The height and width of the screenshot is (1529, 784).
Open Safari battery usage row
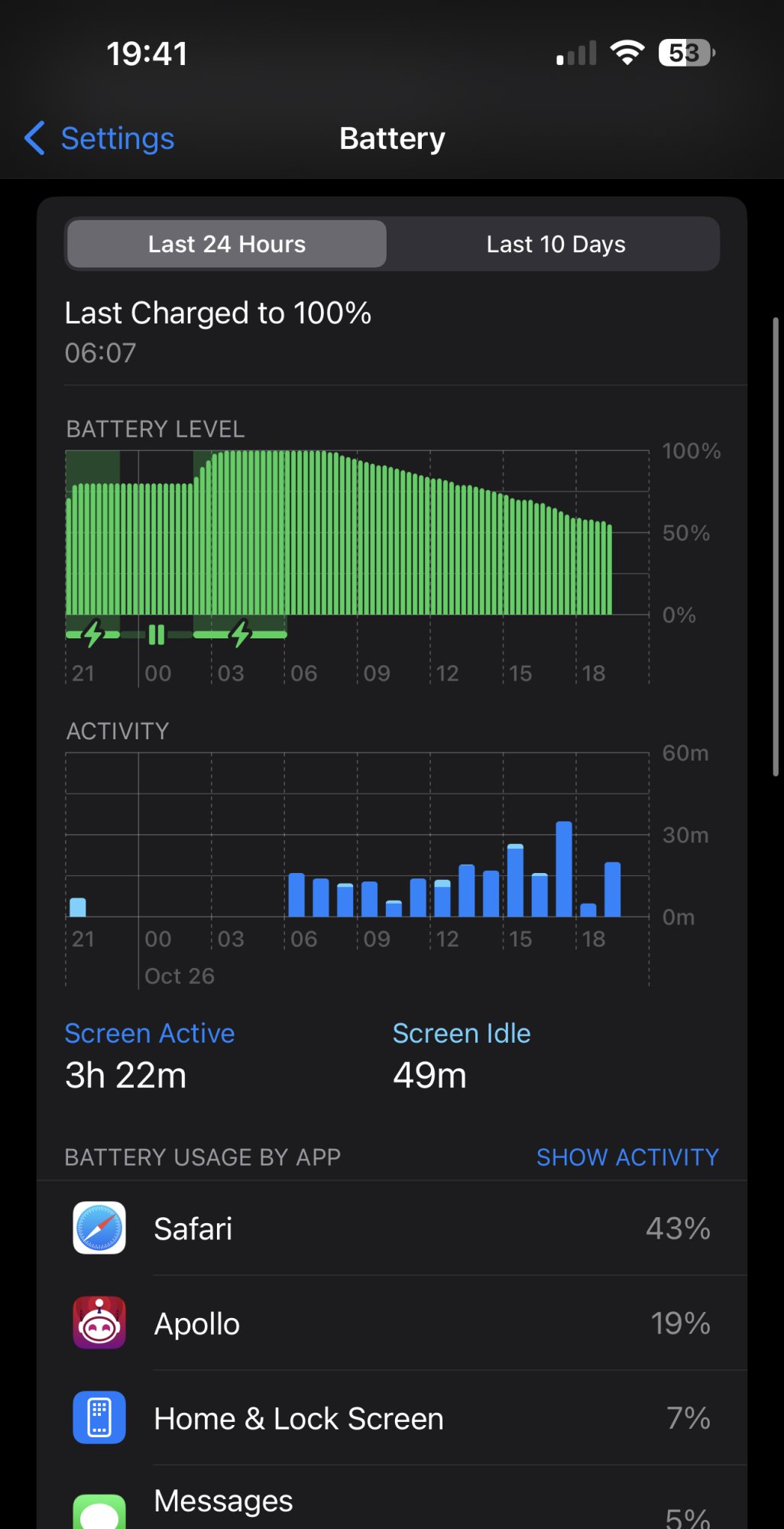point(391,1229)
